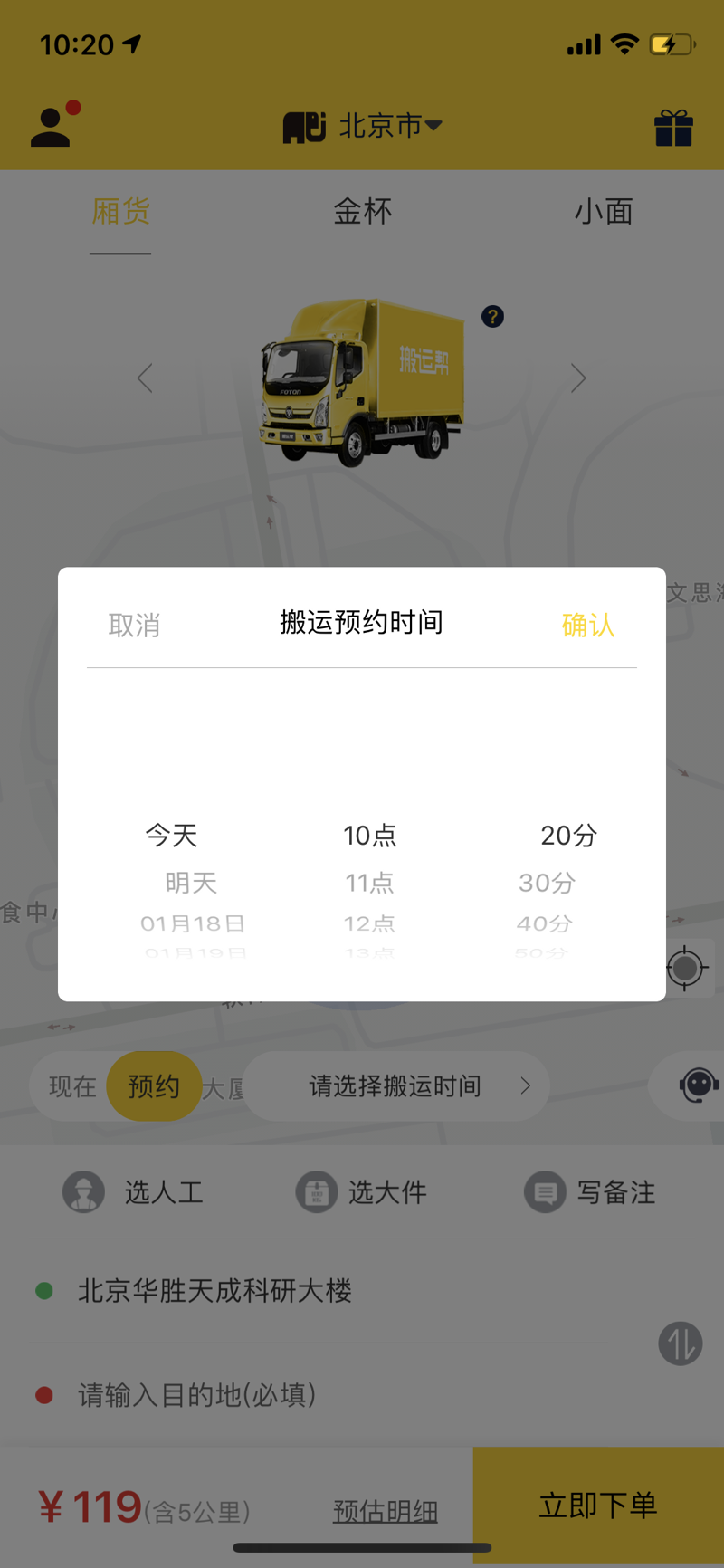Confirm with the 确认 button
This screenshot has width=724, height=1568.
[x=587, y=625]
